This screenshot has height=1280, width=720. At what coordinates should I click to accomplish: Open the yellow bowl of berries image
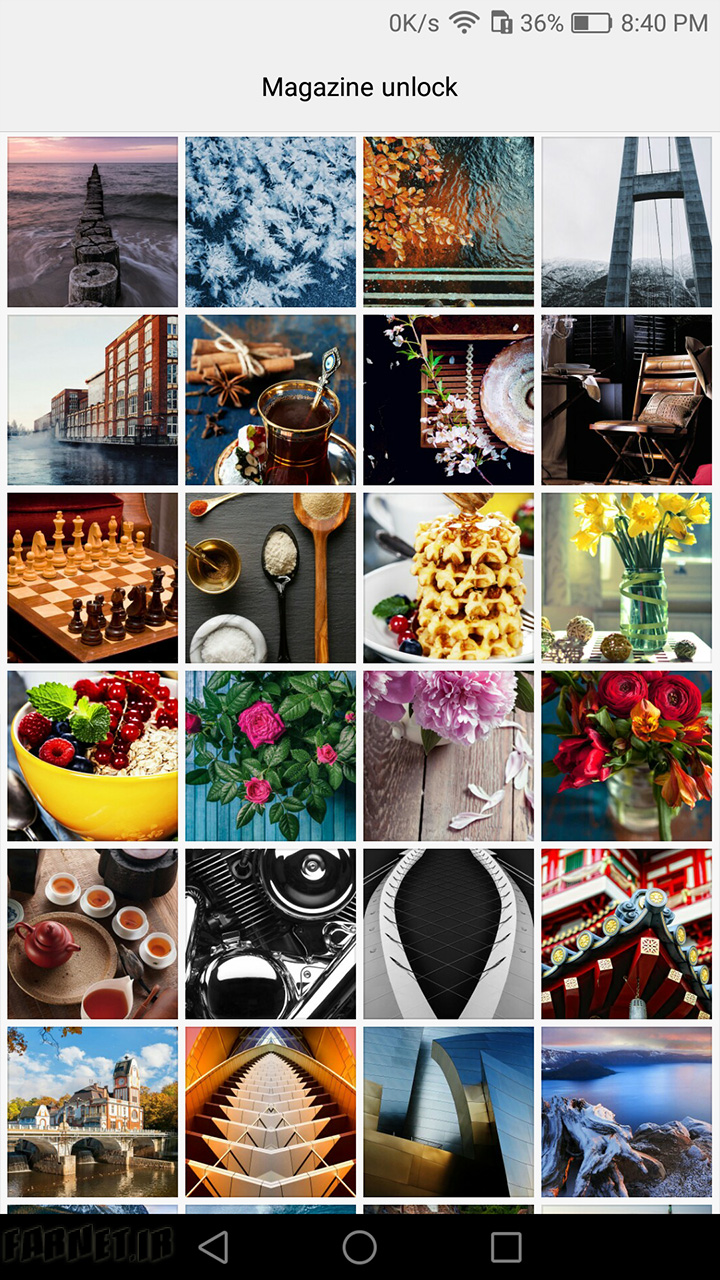[93, 756]
